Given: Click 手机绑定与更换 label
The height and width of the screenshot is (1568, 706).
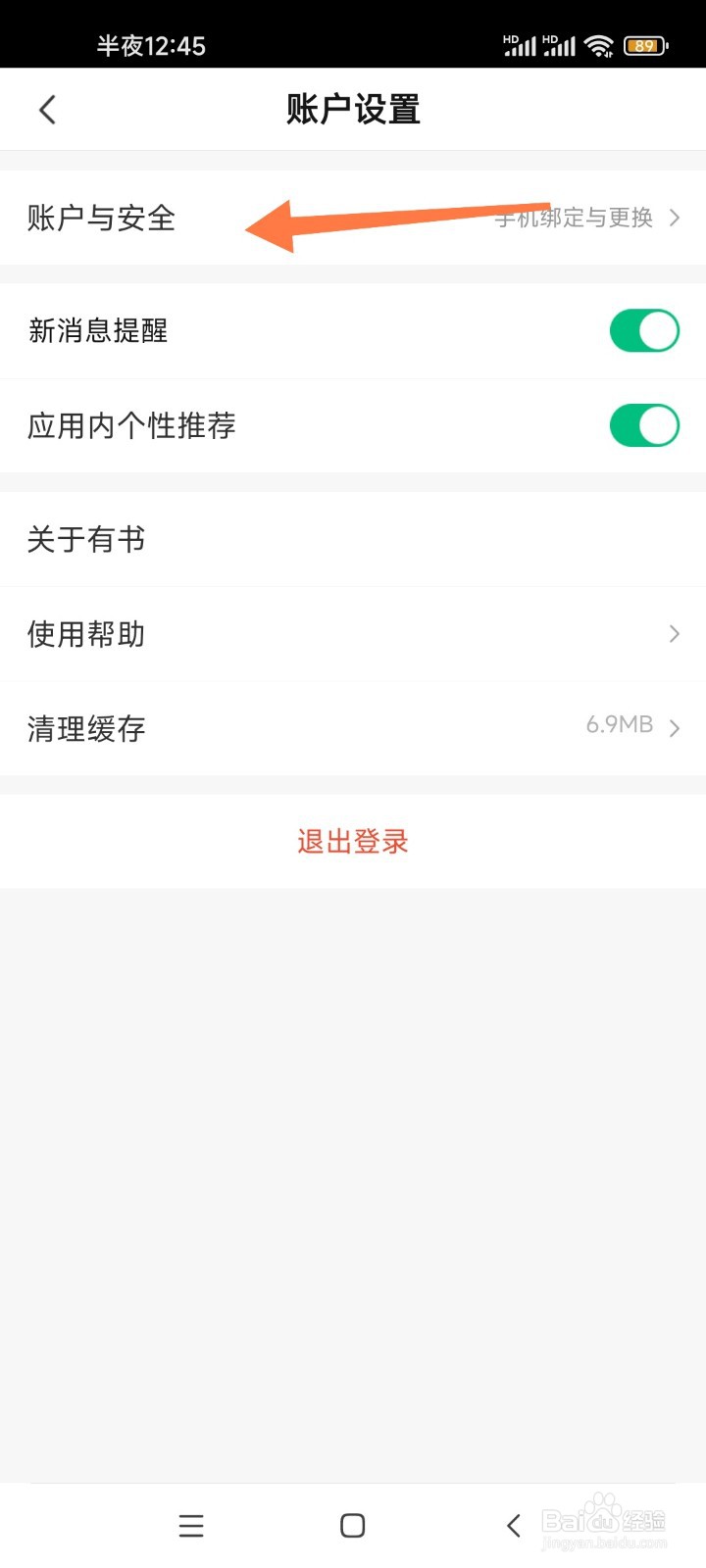Looking at the screenshot, I should pyautogui.click(x=573, y=219).
